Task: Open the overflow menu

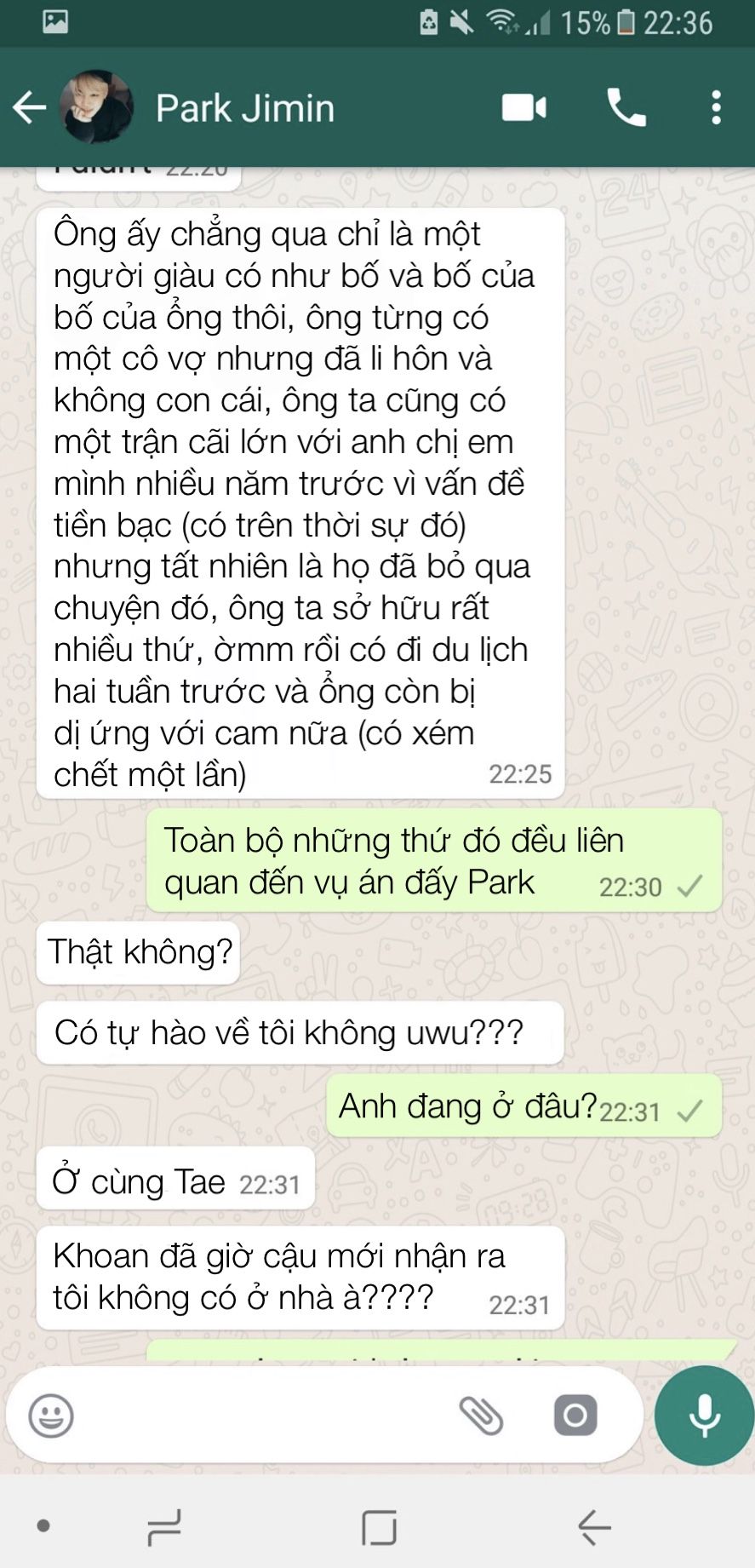Action: pos(716,108)
